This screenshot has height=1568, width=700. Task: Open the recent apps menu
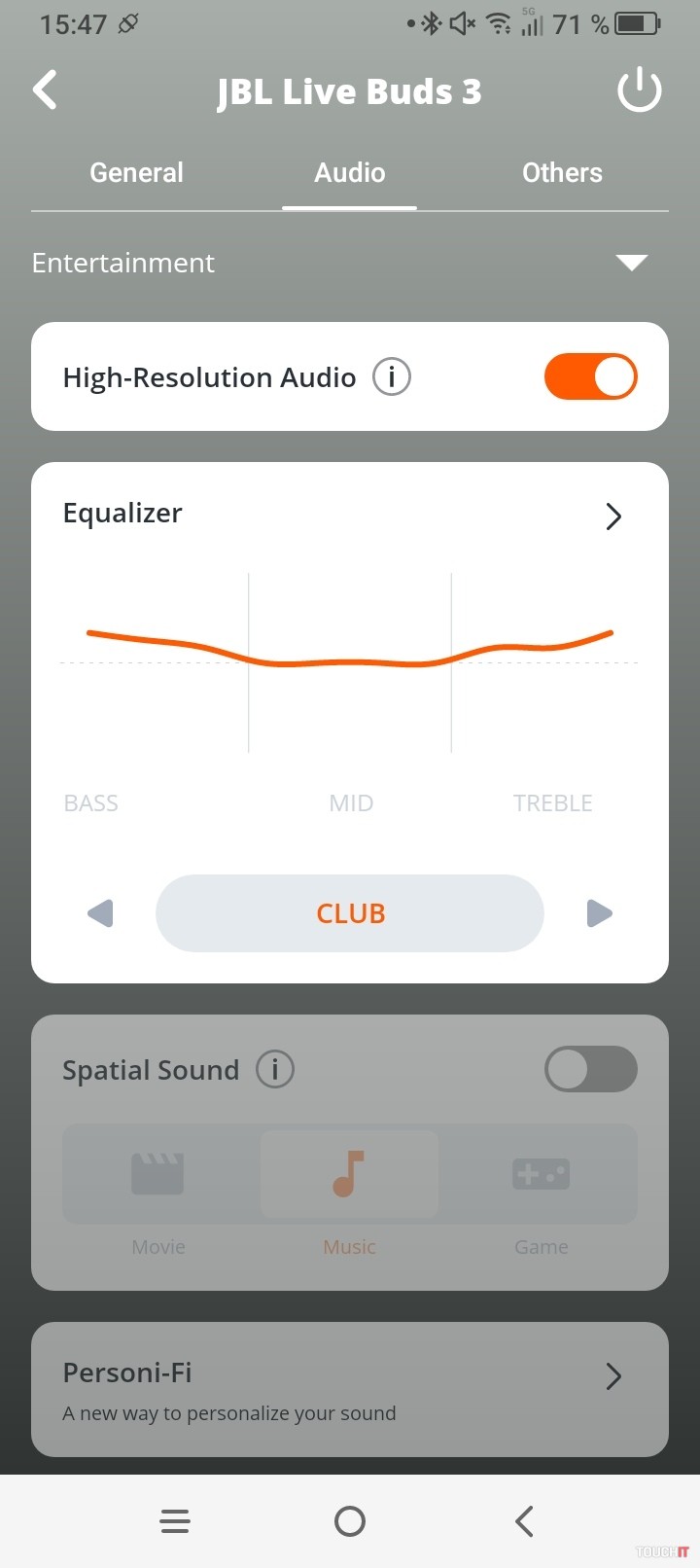coord(175,1521)
